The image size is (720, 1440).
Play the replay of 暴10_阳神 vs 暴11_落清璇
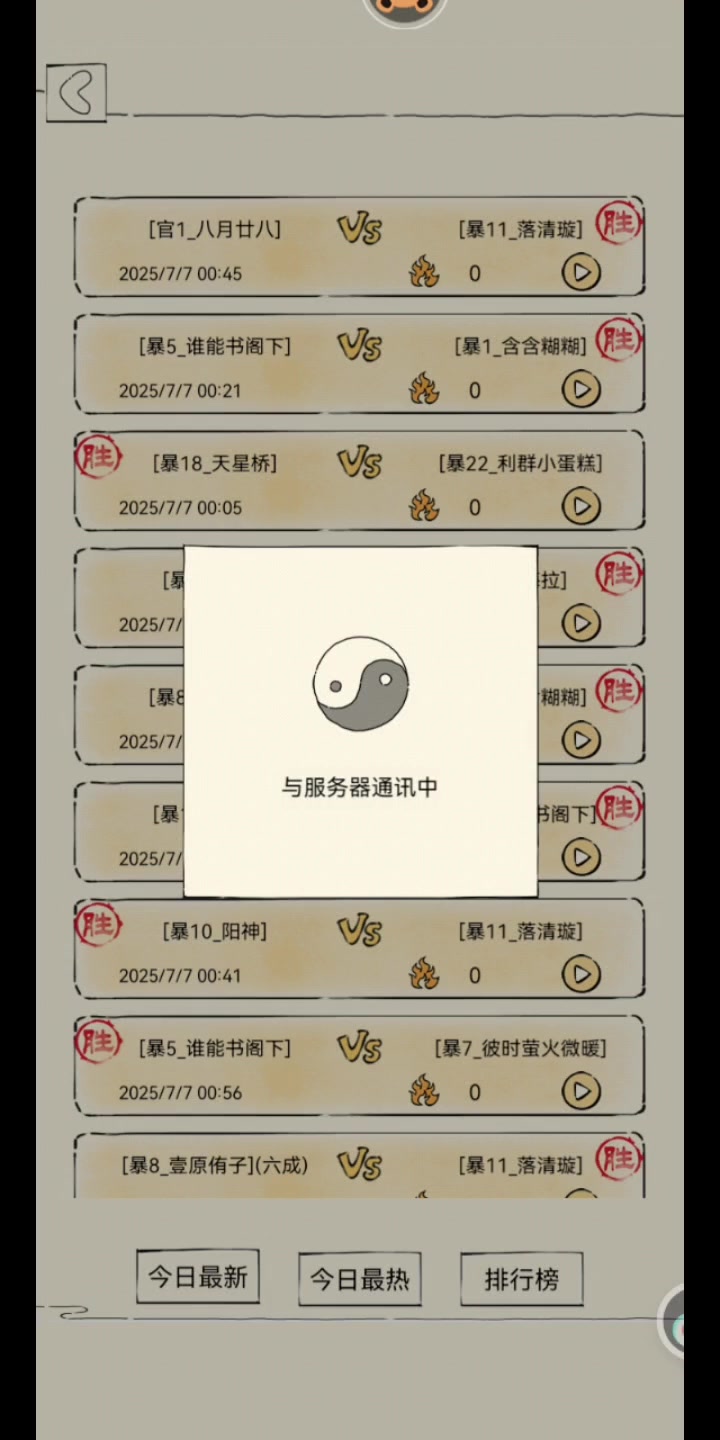(x=581, y=974)
